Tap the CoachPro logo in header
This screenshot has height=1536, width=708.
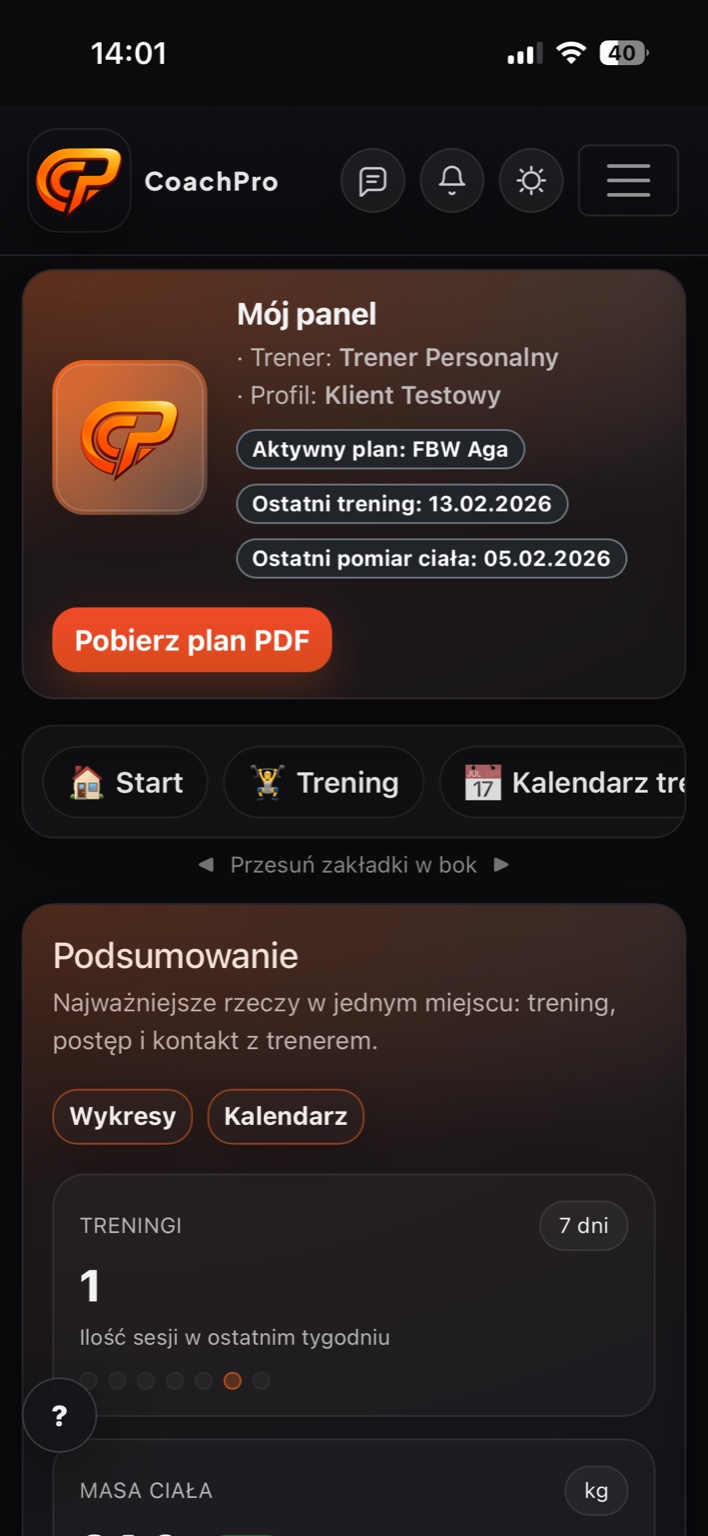click(79, 181)
